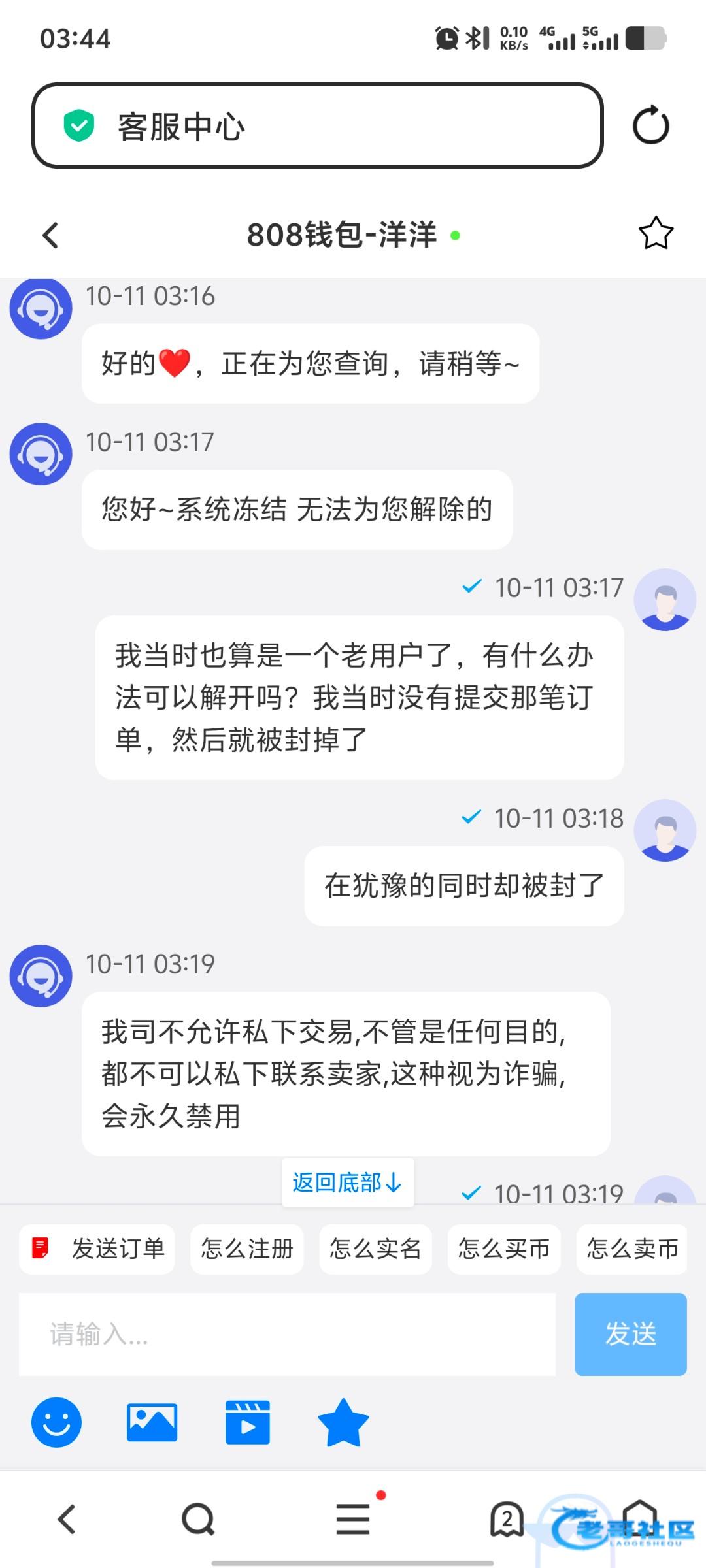This screenshot has height=1568, width=706.
Task: Ask 怎么买币 via quick chip
Action: pyautogui.click(x=503, y=1249)
